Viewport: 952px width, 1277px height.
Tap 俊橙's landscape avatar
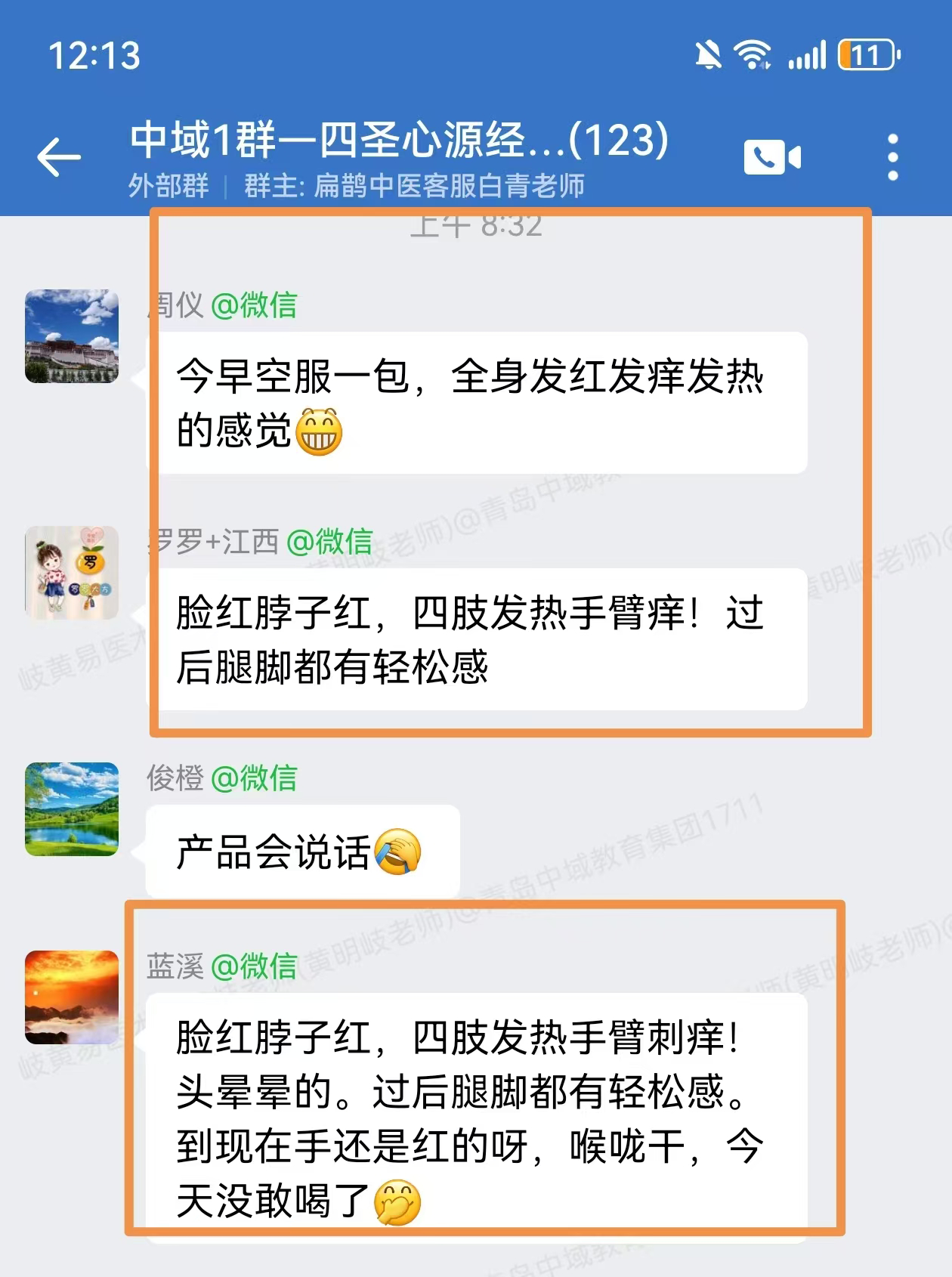pyautogui.click(x=72, y=809)
